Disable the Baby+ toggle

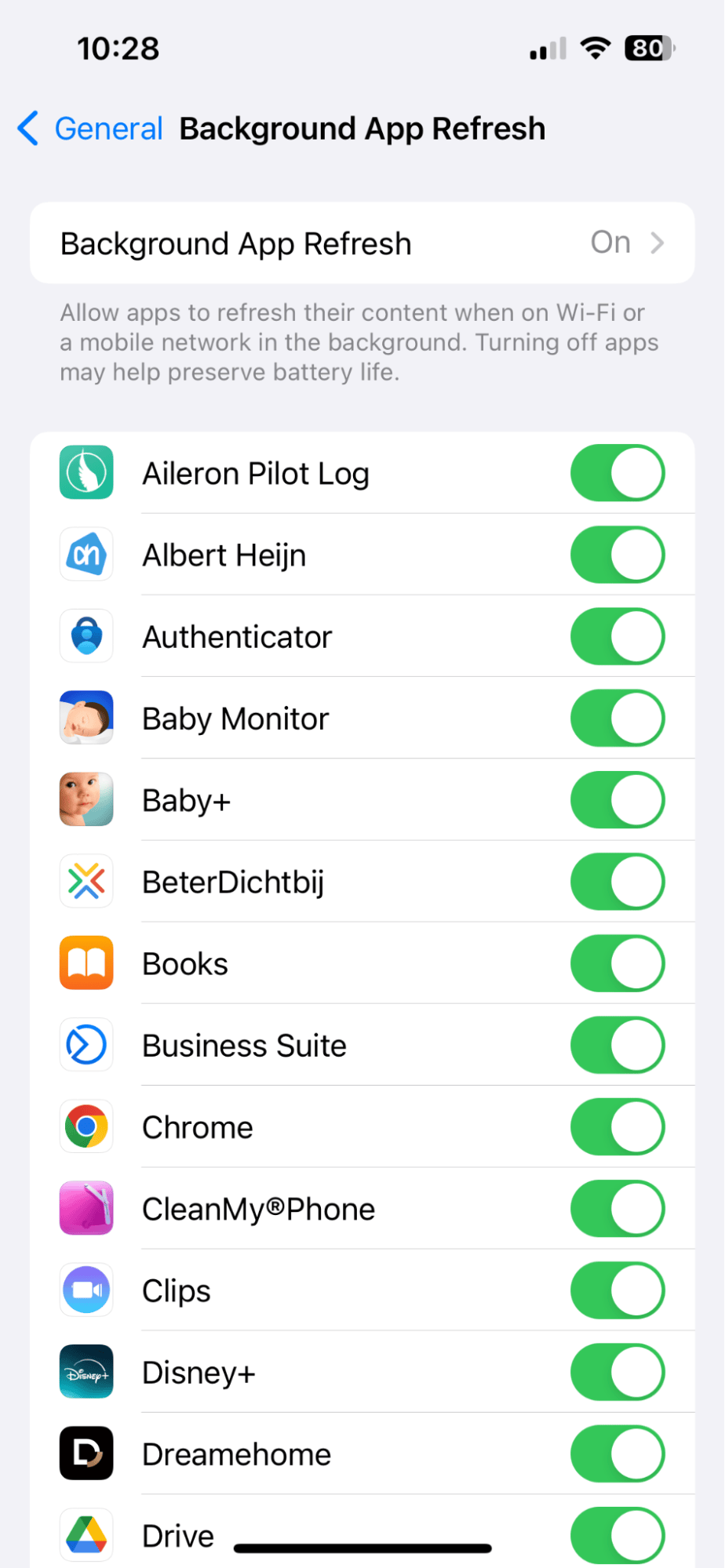[x=617, y=800]
